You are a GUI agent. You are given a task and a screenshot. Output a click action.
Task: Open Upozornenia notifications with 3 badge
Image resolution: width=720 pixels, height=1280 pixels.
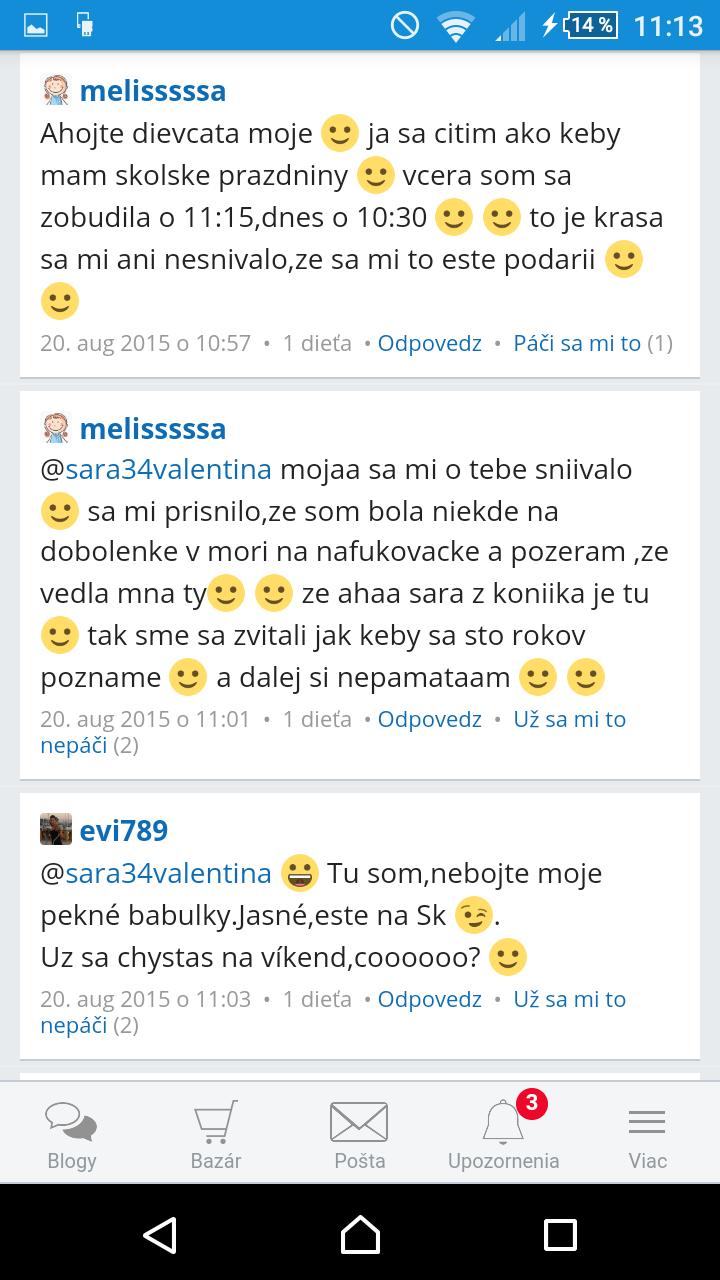tap(504, 1135)
